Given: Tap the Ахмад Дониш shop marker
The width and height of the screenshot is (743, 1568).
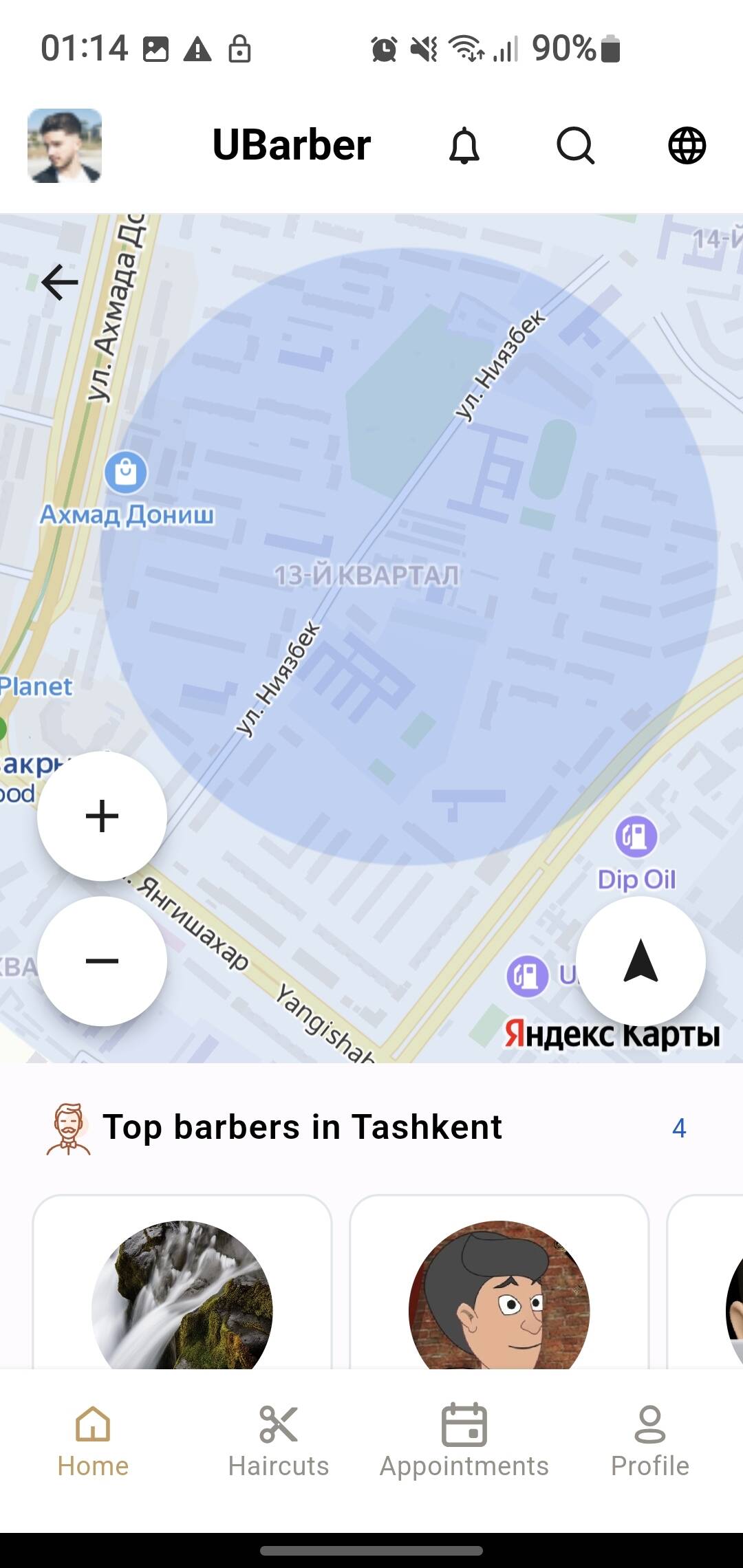Looking at the screenshot, I should point(126,472).
